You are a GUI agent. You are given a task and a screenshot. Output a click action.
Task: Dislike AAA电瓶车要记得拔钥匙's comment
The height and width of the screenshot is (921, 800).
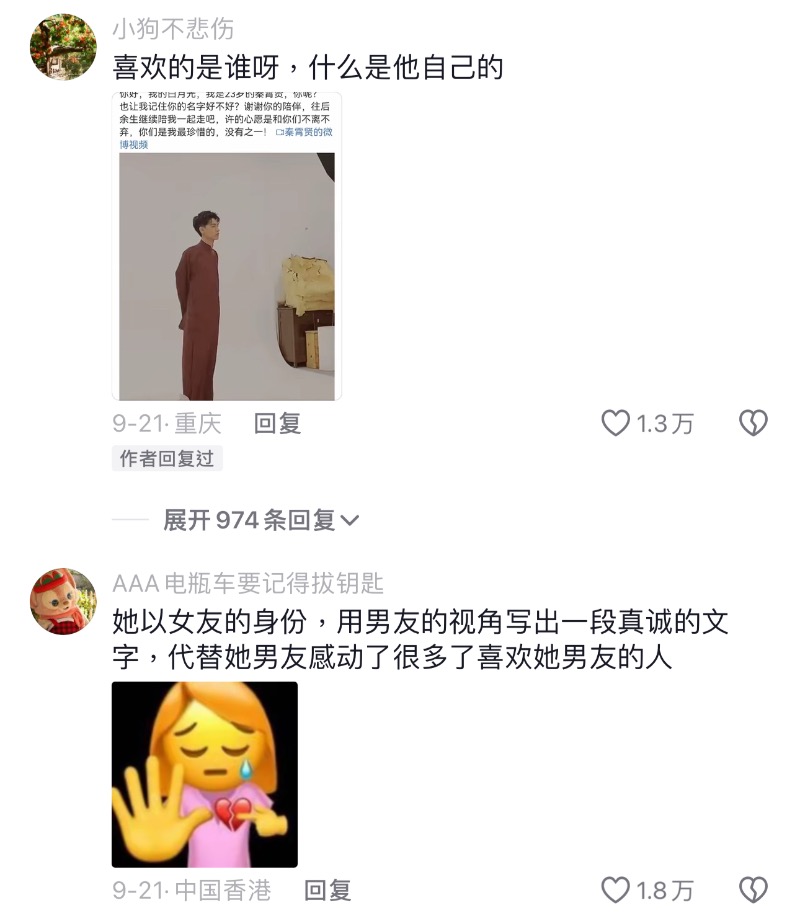752,890
